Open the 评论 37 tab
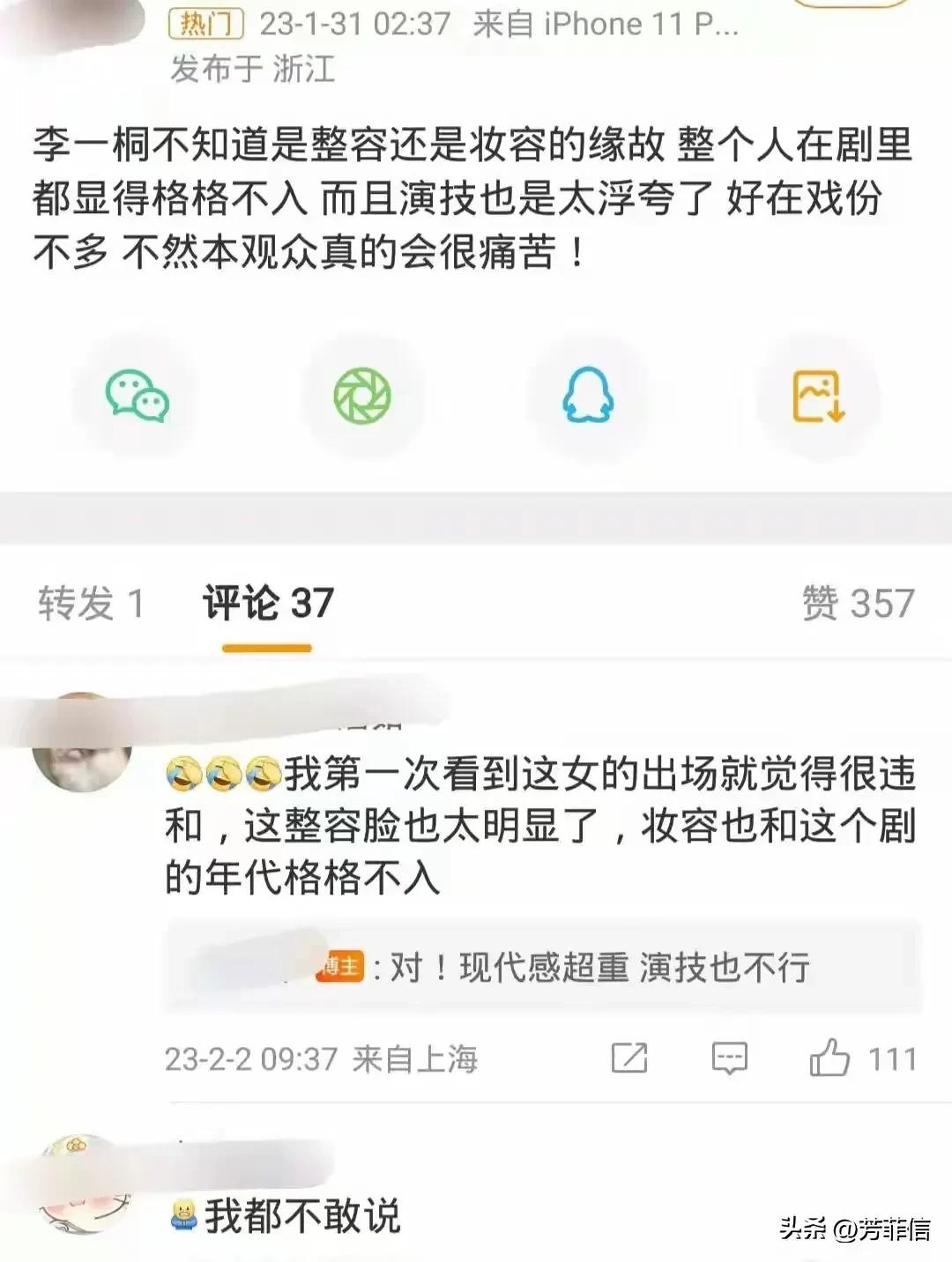 point(268,604)
